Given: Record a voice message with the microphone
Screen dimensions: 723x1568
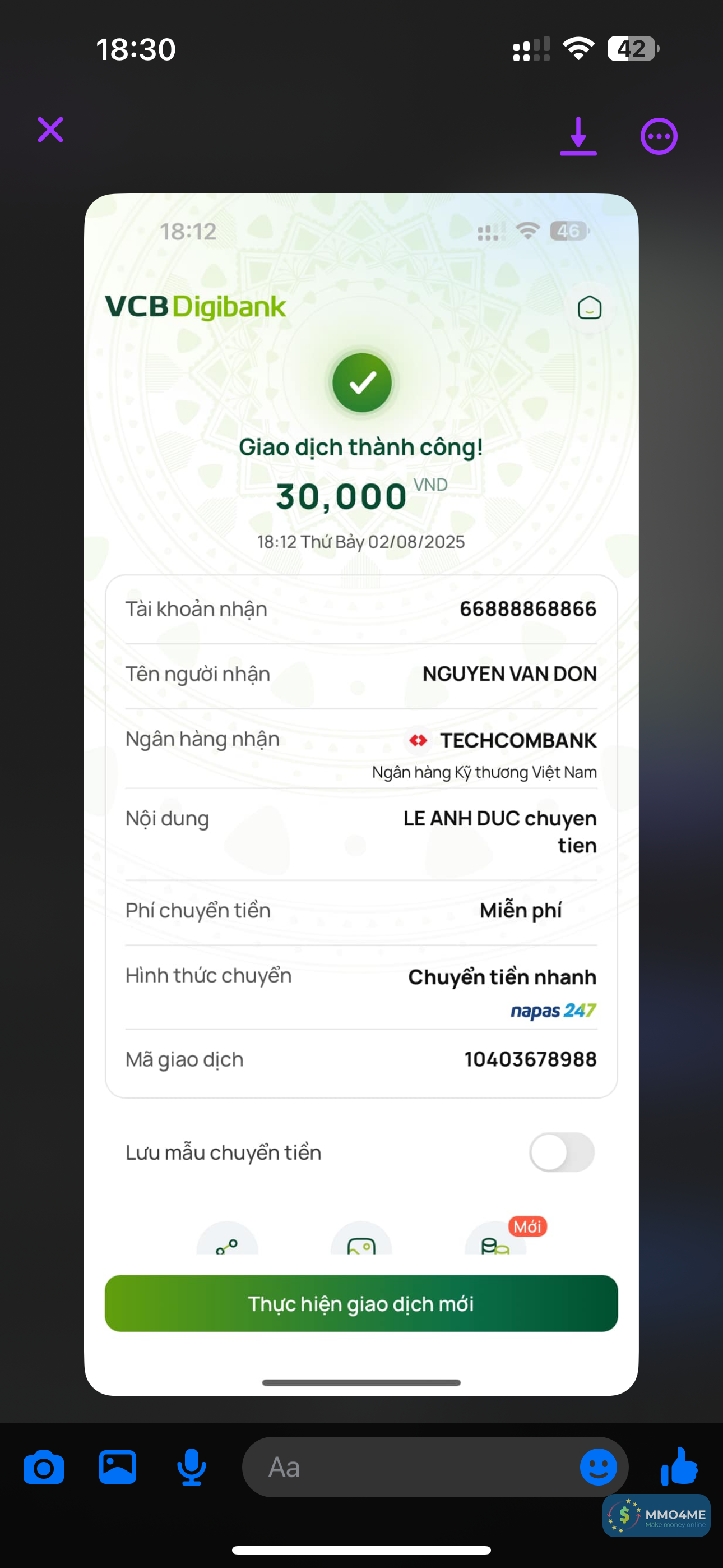Looking at the screenshot, I should coord(191,1467).
